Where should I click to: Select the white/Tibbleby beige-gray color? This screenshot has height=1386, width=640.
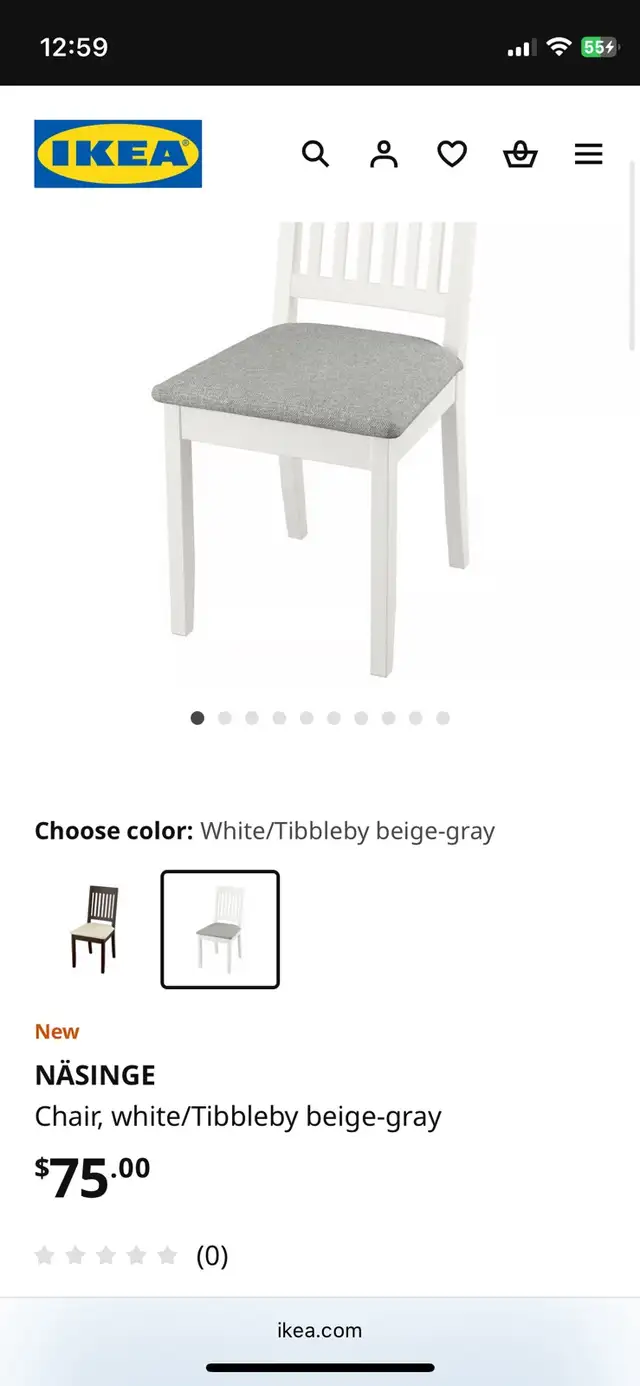click(220, 929)
